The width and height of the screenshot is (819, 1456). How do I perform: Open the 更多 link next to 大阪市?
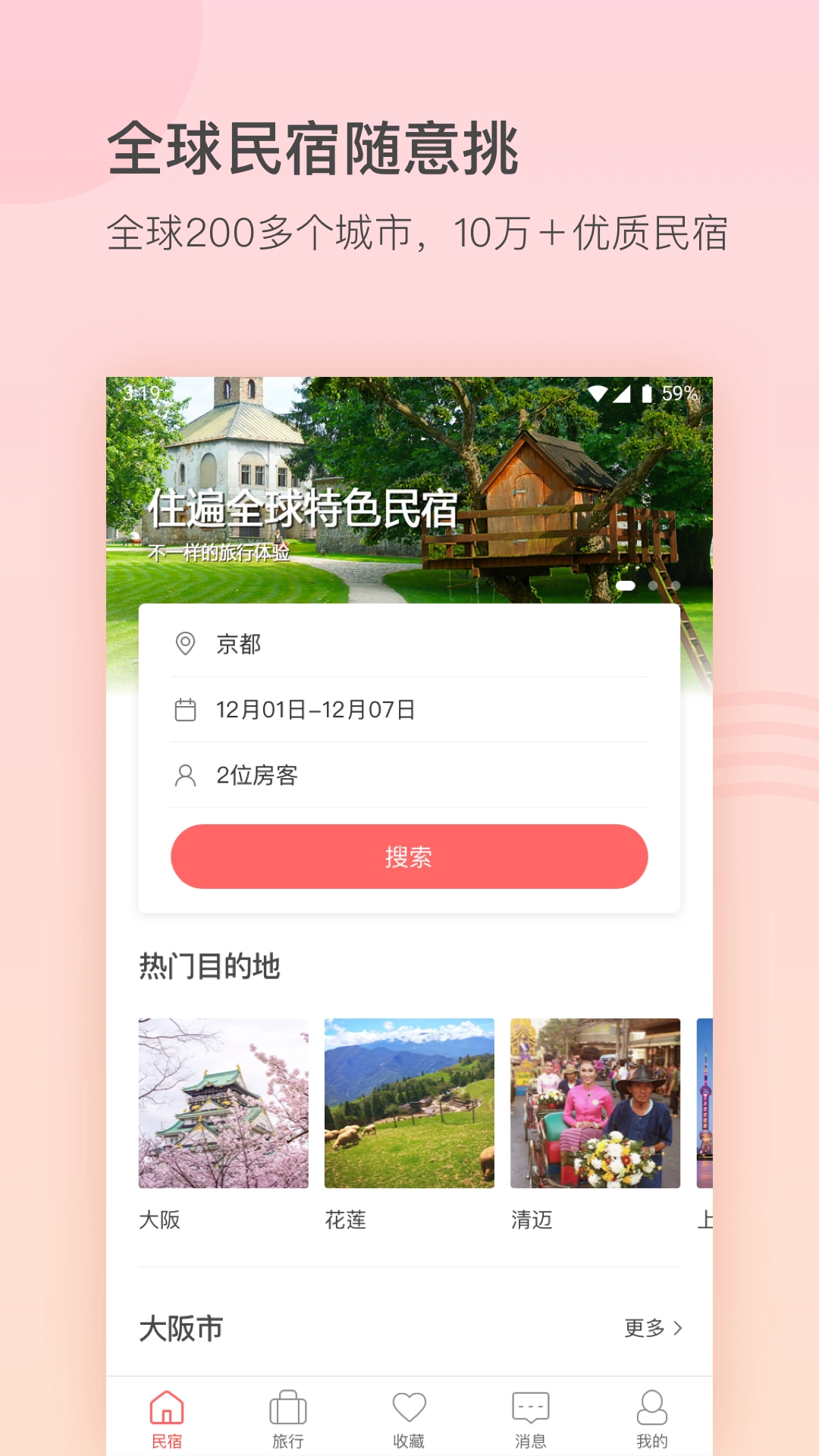click(x=645, y=1329)
